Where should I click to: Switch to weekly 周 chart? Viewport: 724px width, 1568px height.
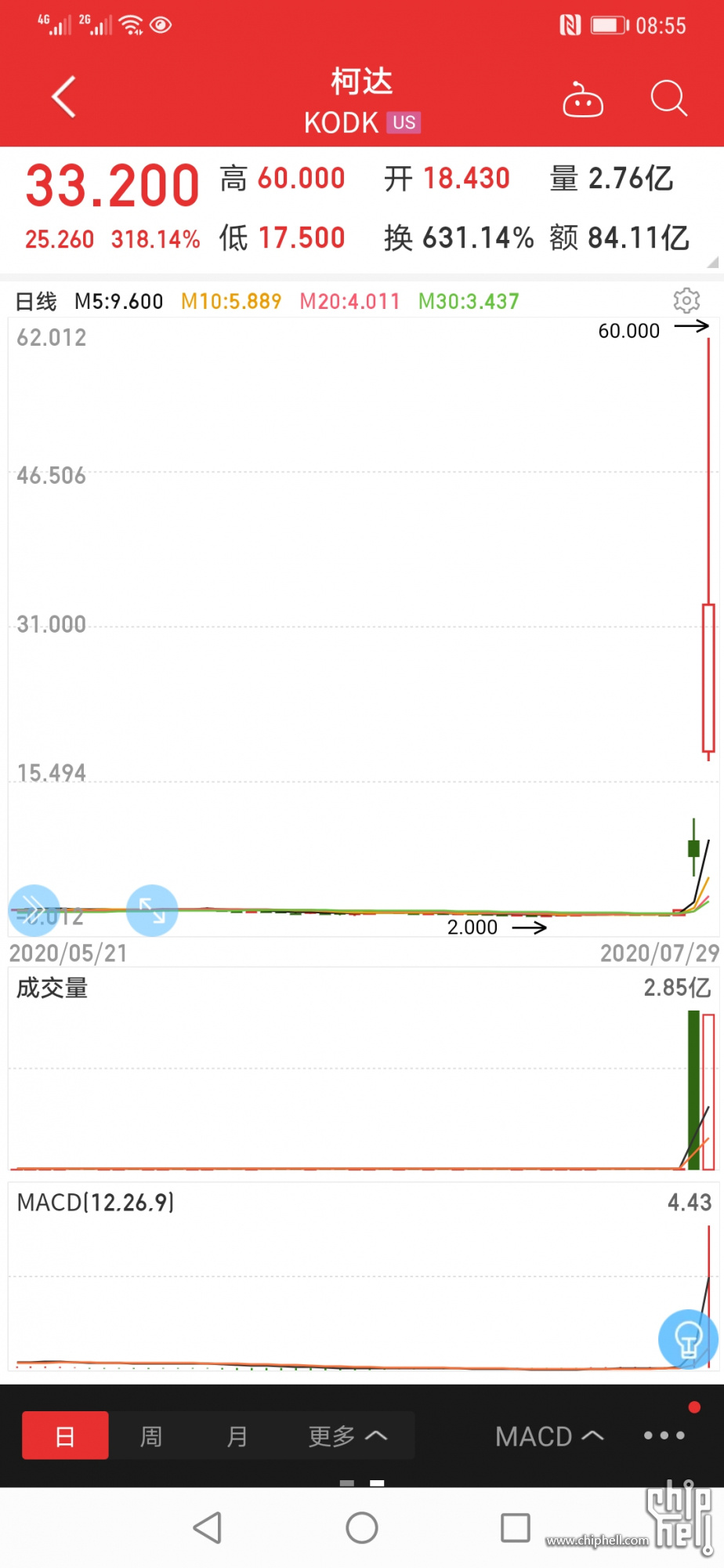click(x=151, y=1436)
